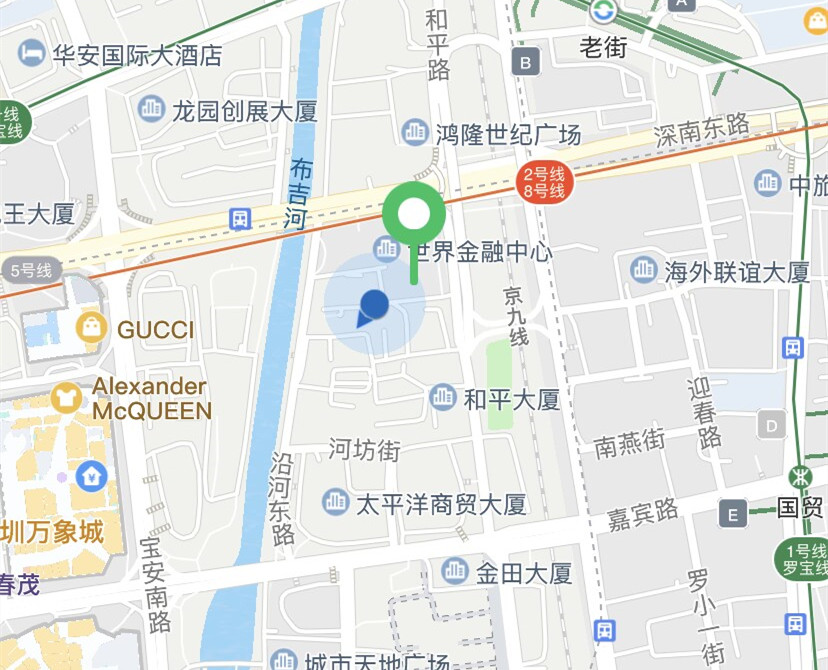Select 和平大厦 building marker
The height and width of the screenshot is (670, 828).
443,398
